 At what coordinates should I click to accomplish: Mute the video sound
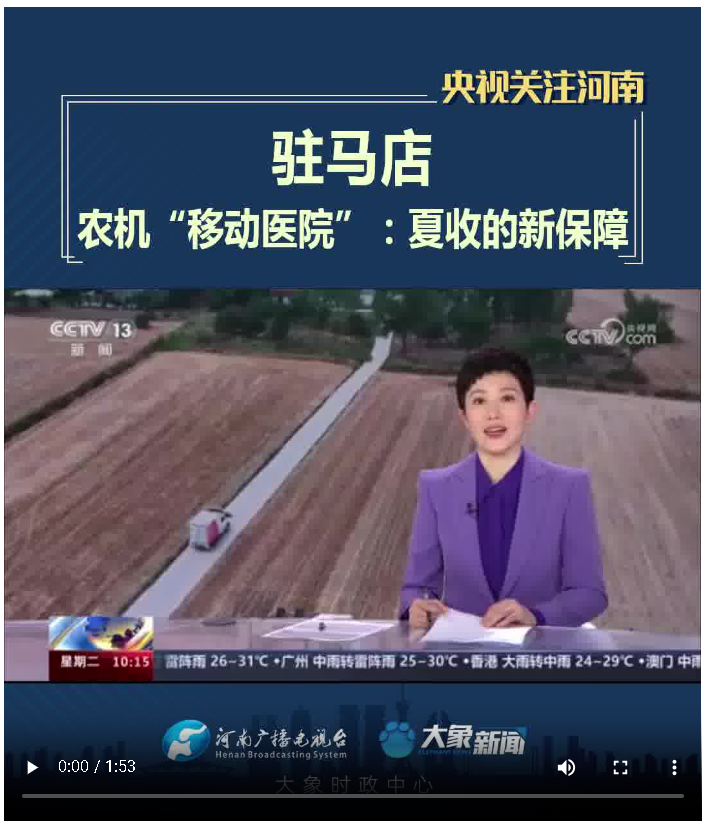(566, 767)
